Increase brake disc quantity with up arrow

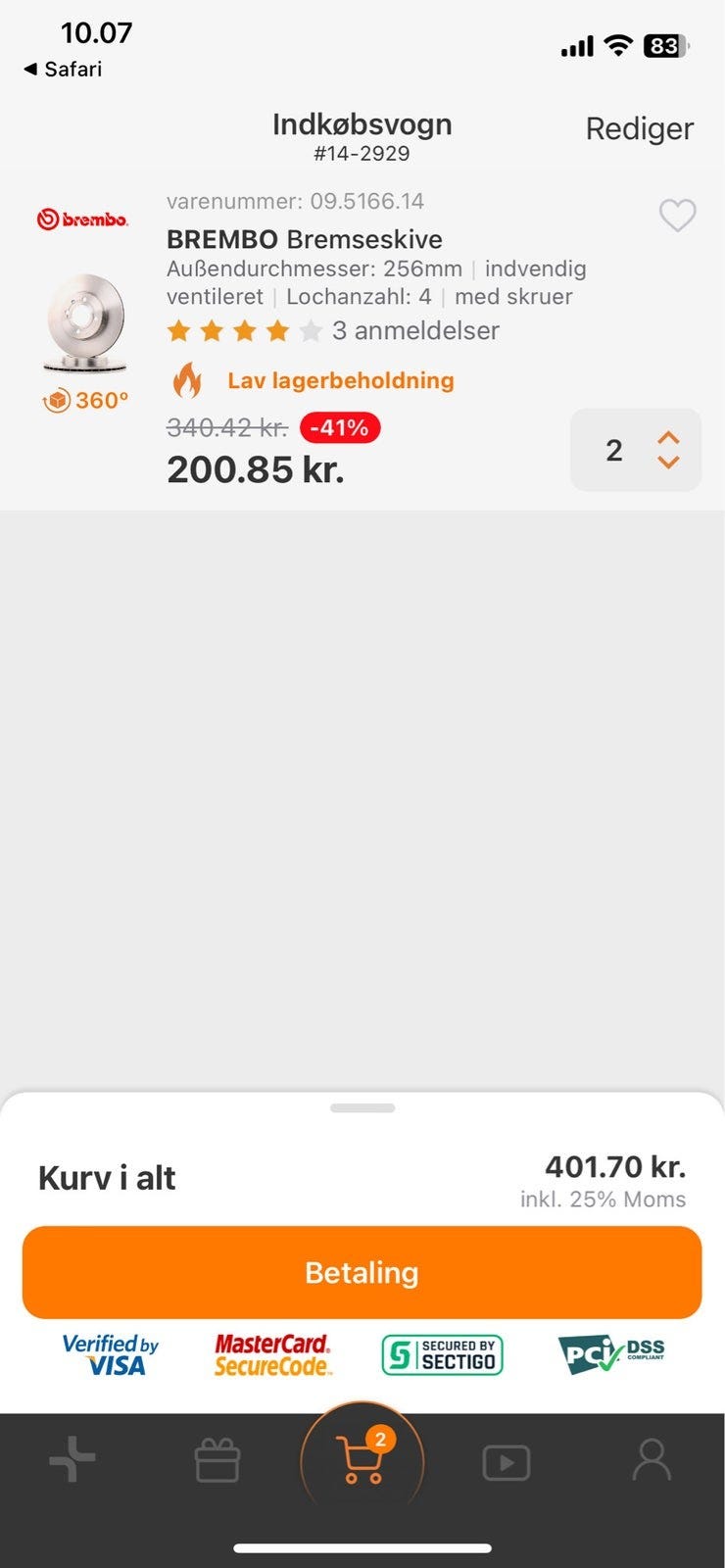click(x=668, y=438)
